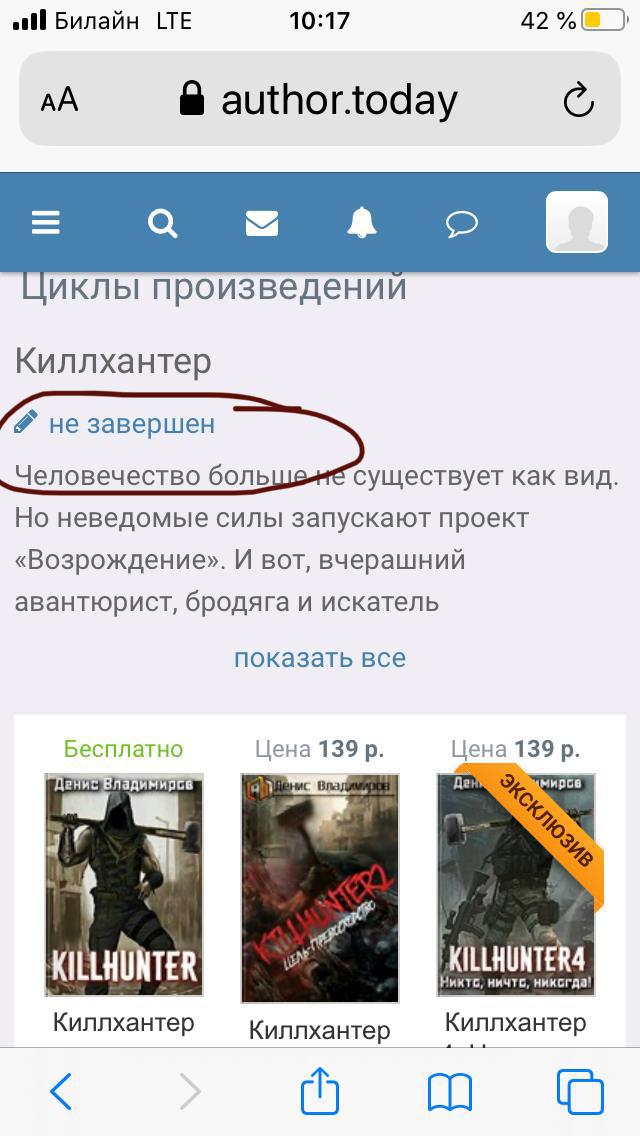Share this page

pos(320,1091)
